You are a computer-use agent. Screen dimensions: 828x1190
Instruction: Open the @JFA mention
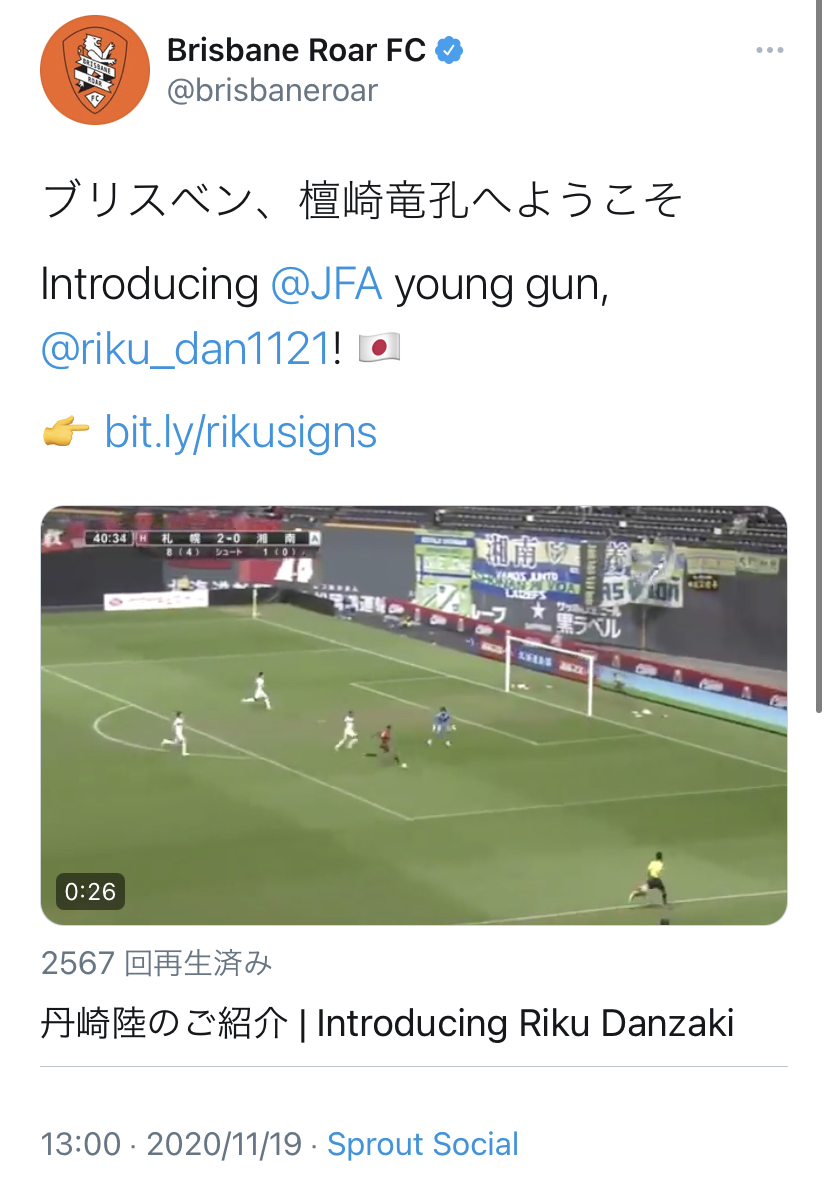point(326,285)
